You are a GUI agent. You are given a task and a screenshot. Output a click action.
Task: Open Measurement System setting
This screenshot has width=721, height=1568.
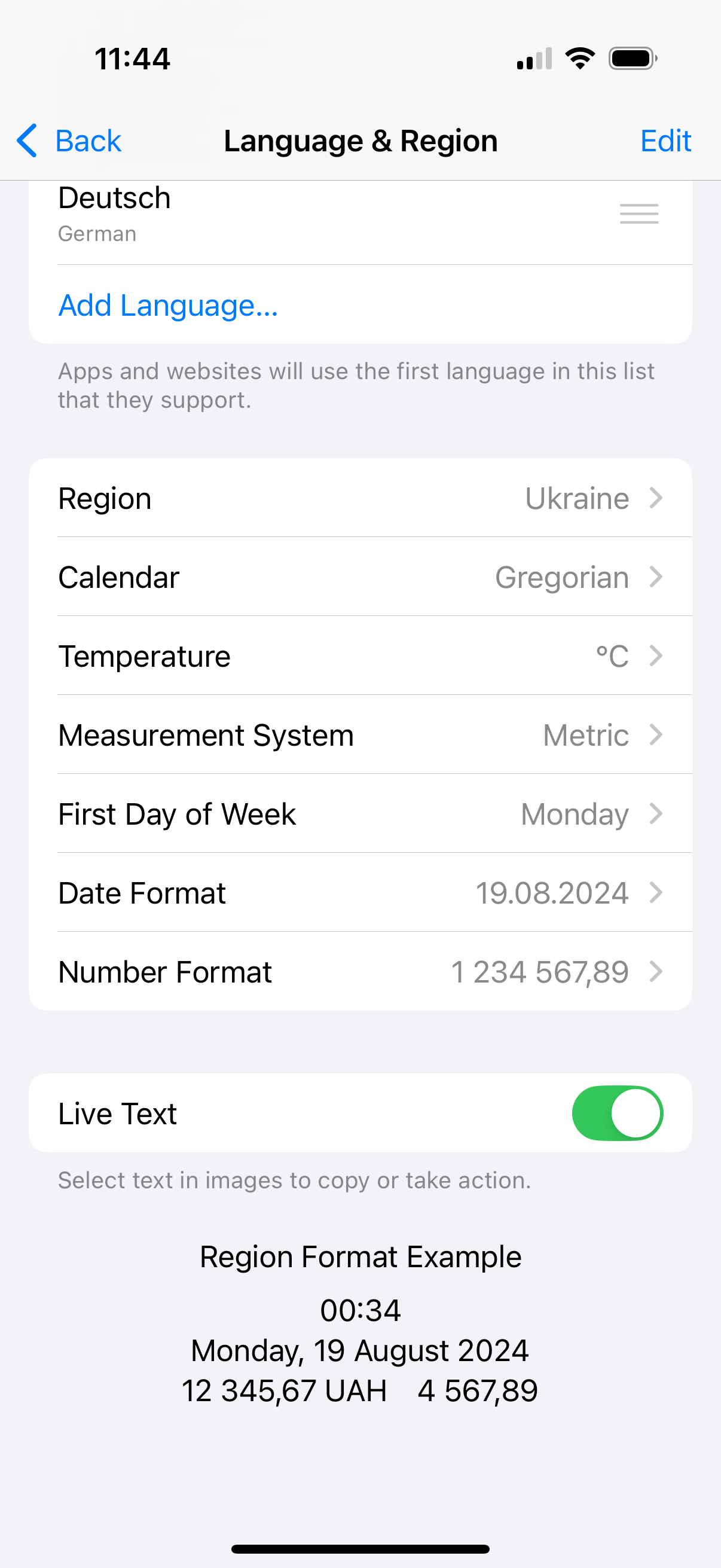360,736
